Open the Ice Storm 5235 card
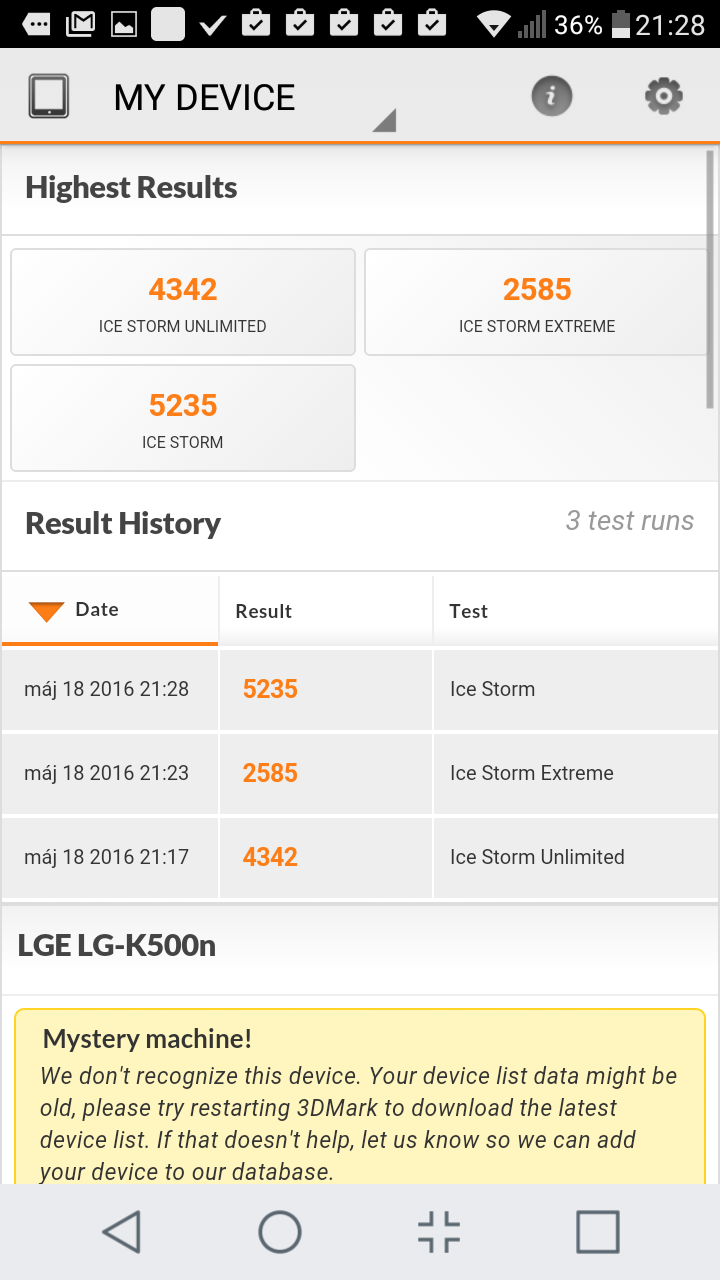720x1280 pixels. [183, 418]
